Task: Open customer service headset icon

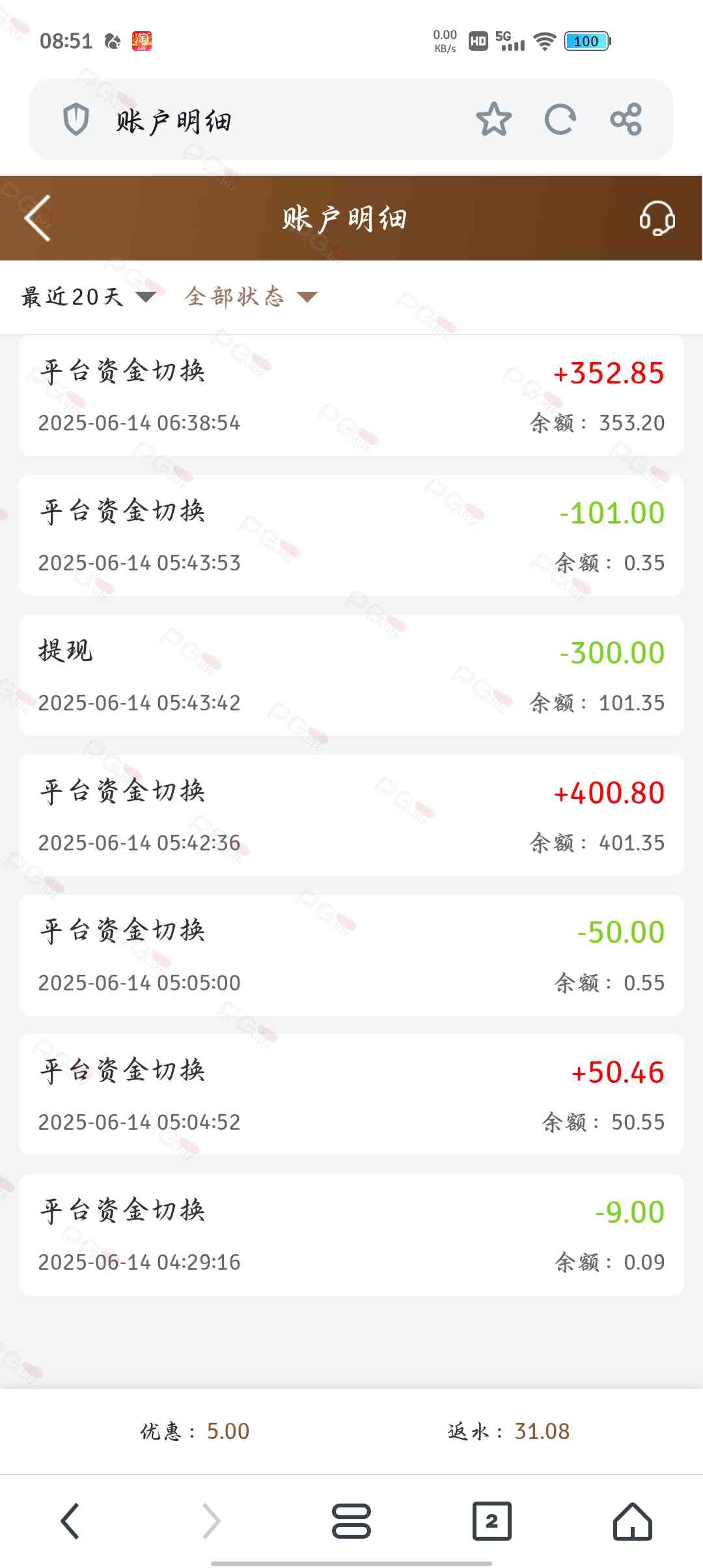Action: (x=657, y=218)
